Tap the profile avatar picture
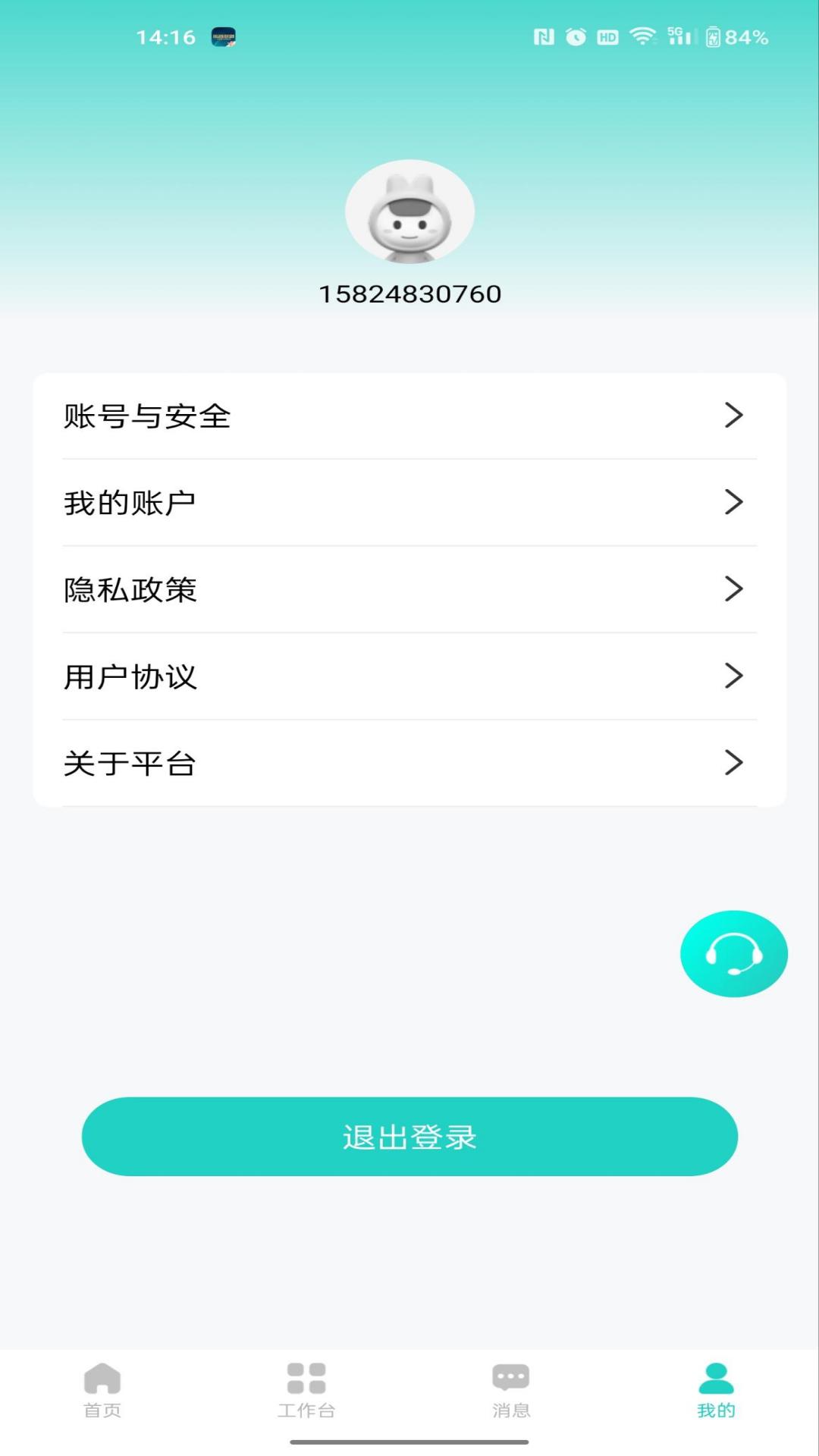 click(x=409, y=212)
